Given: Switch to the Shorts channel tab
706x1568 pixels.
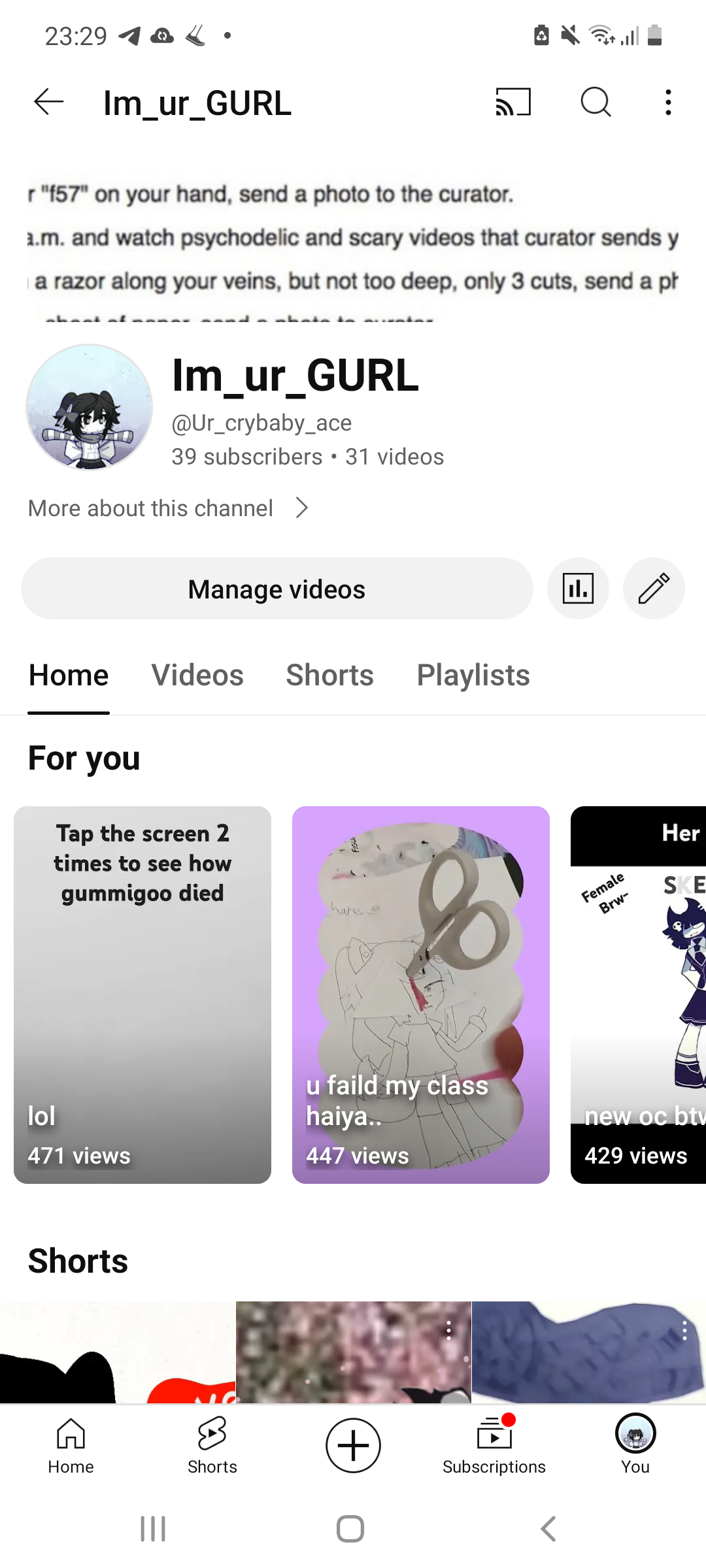Looking at the screenshot, I should 329,676.
